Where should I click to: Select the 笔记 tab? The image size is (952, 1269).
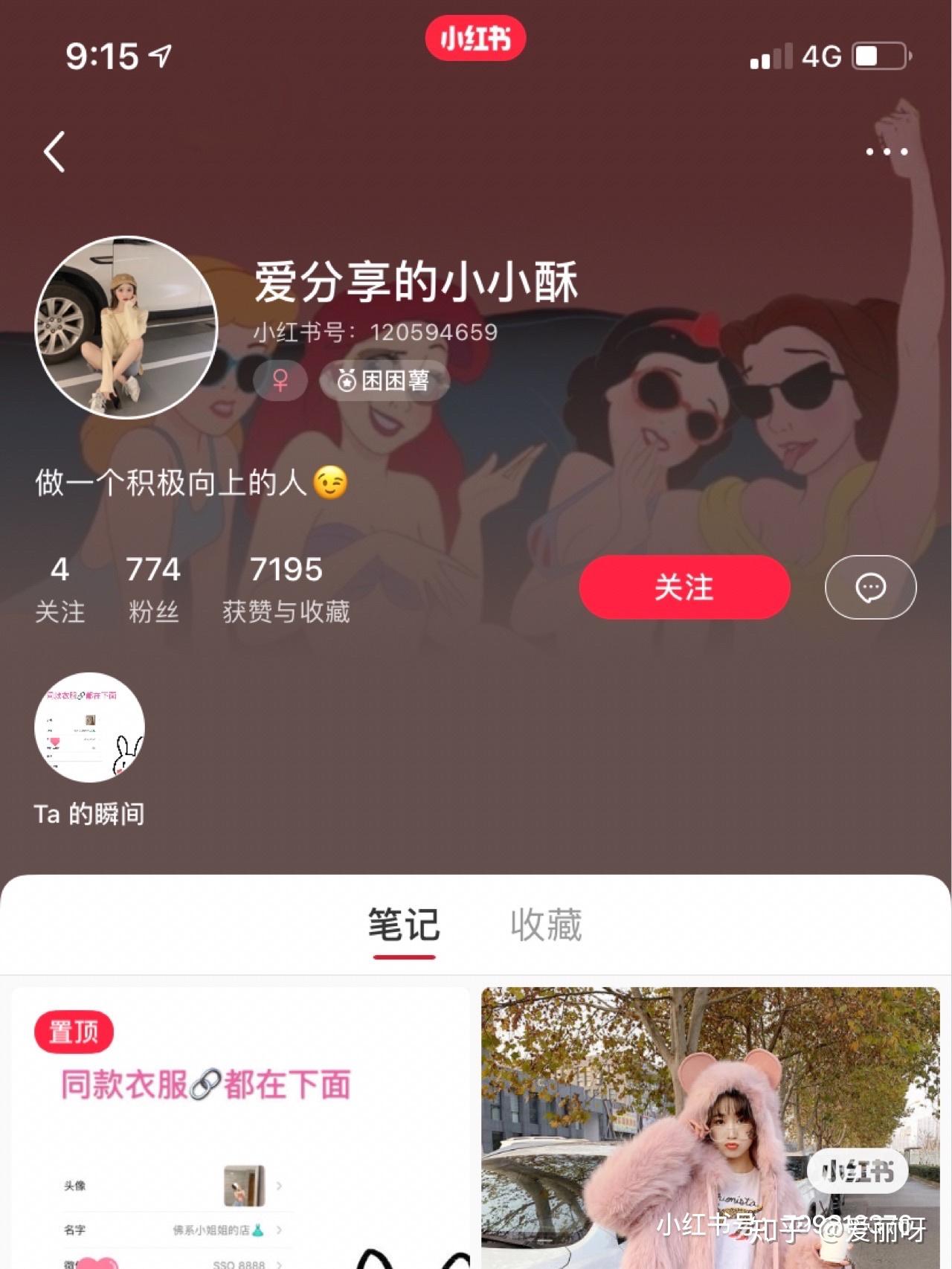click(404, 925)
